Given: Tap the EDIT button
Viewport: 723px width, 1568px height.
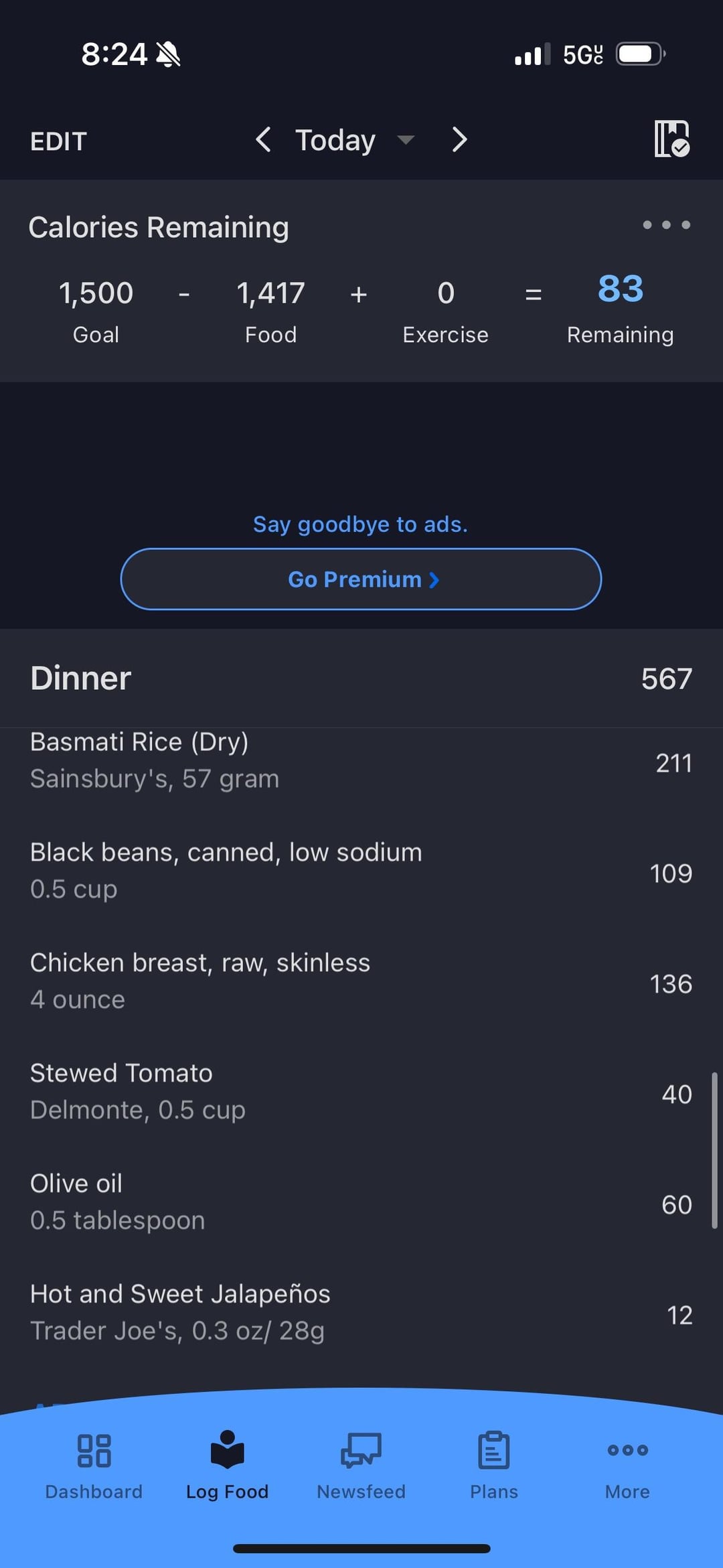Looking at the screenshot, I should click(x=58, y=141).
